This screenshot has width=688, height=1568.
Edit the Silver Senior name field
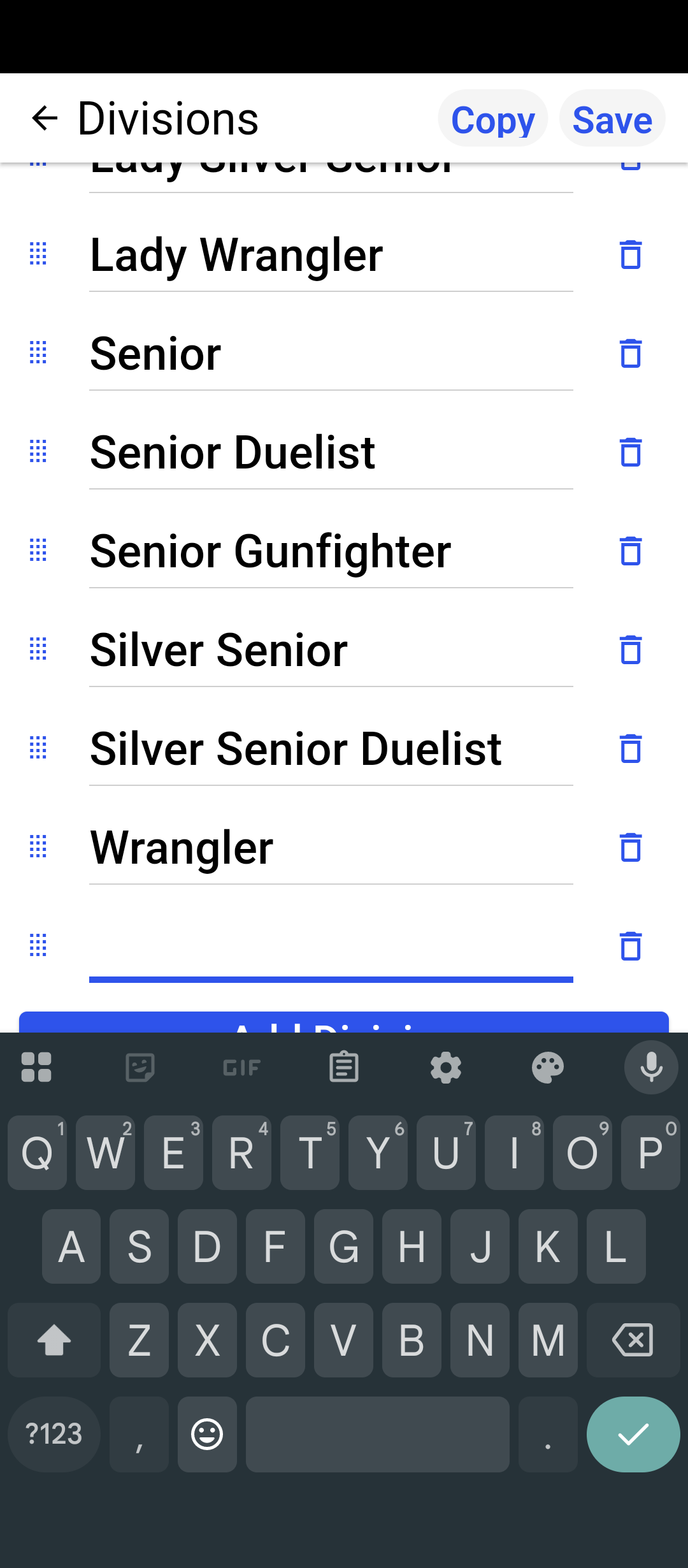click(x=331, y=650)
